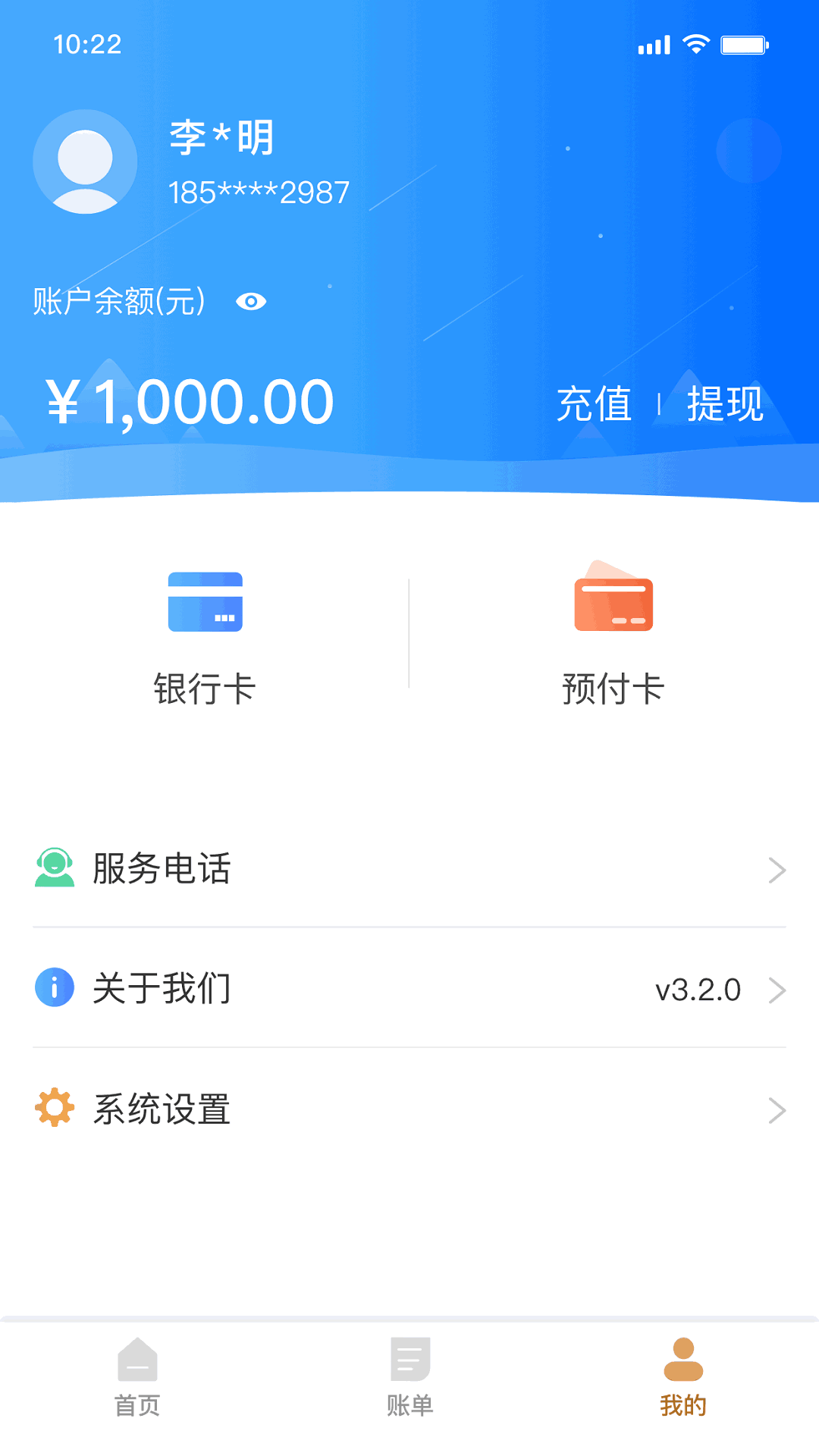Open the 服务电话 service hotline row
This screenshot has width=819, height=1456.
409,868
